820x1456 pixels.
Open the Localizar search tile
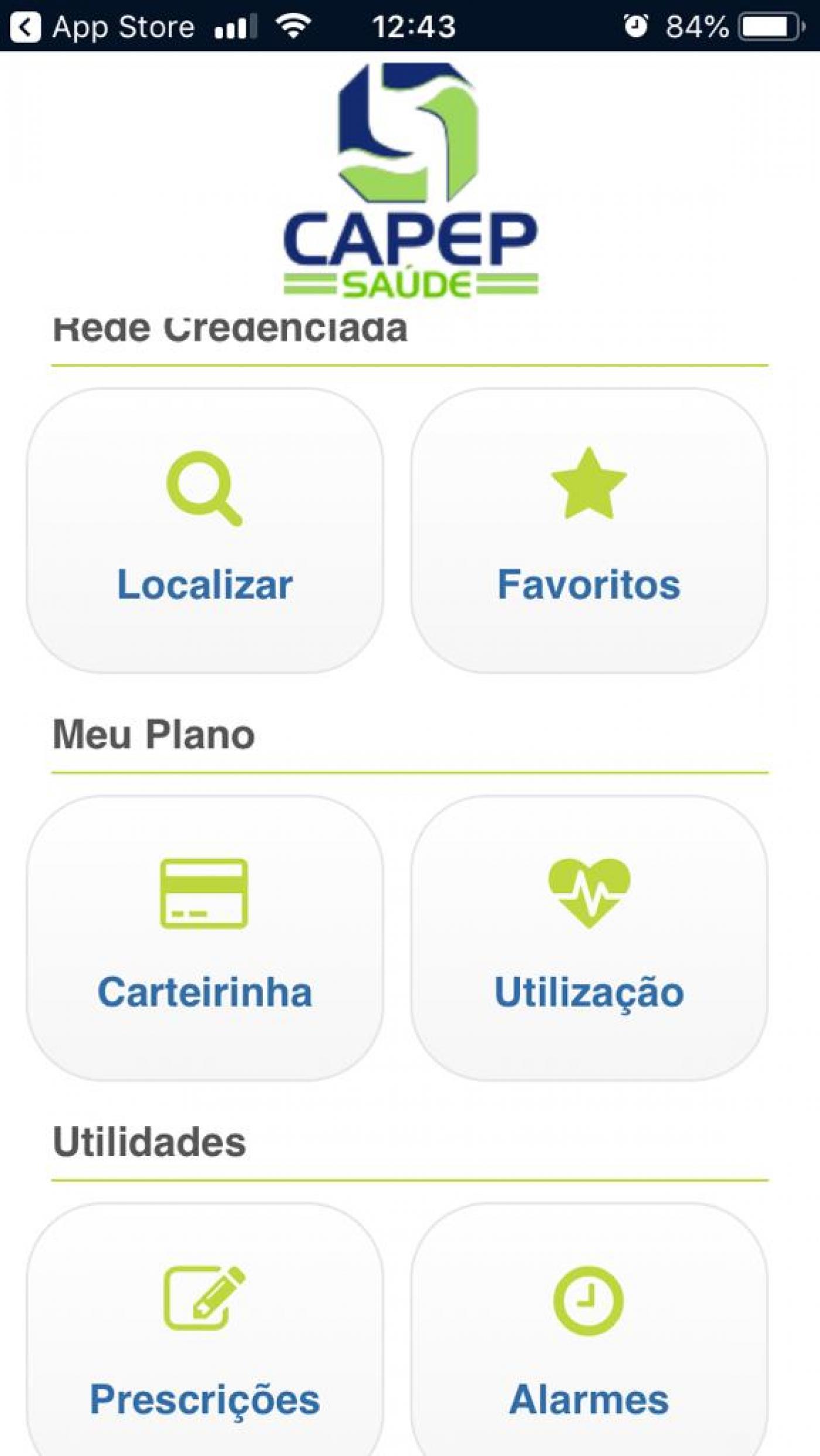204,530
